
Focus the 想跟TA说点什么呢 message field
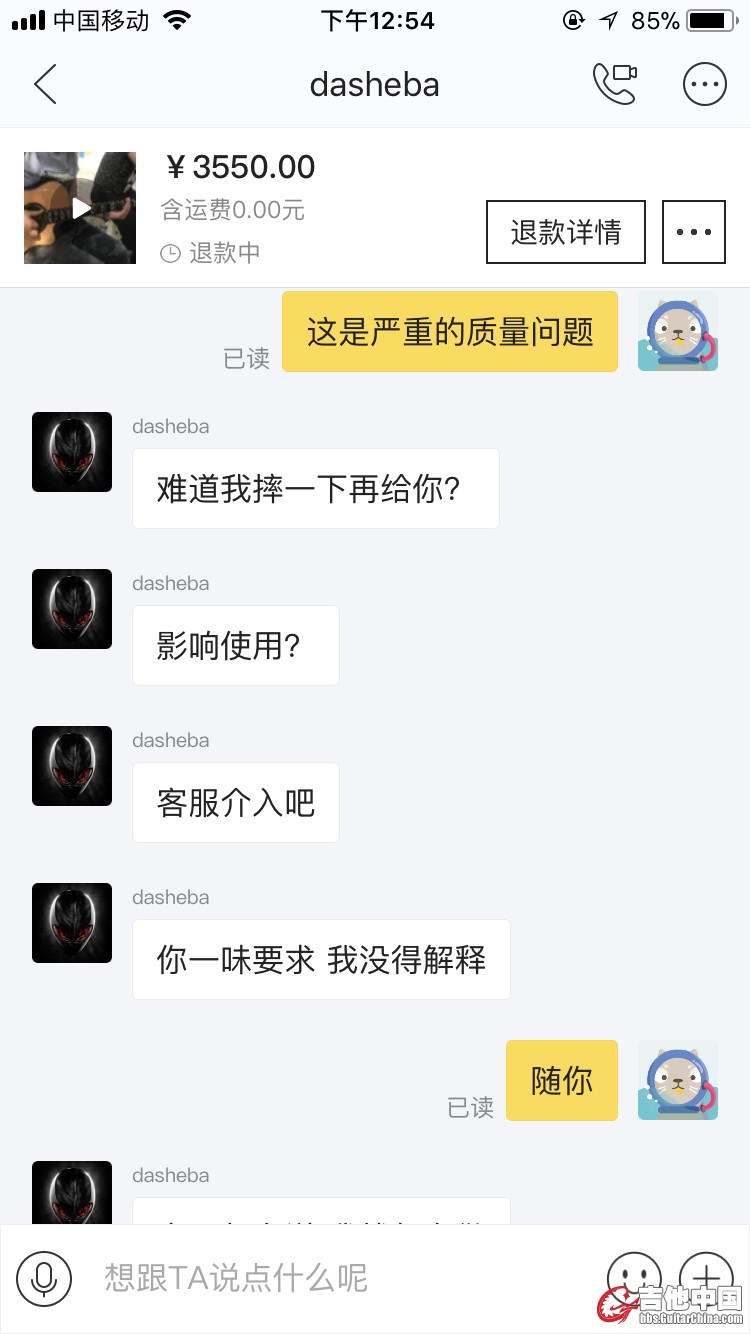tap(330, 1278)
